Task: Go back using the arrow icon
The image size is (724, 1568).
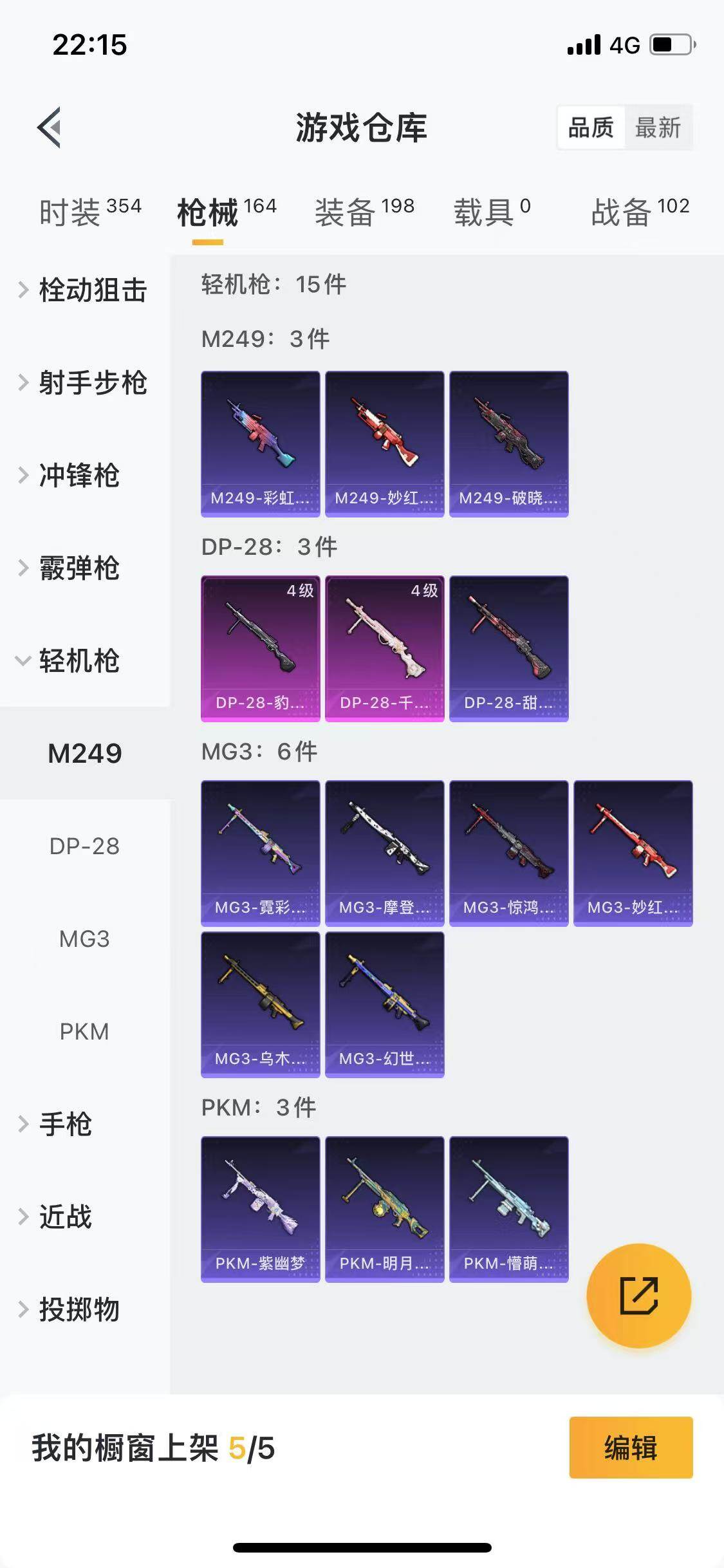Action: [50, 127]
